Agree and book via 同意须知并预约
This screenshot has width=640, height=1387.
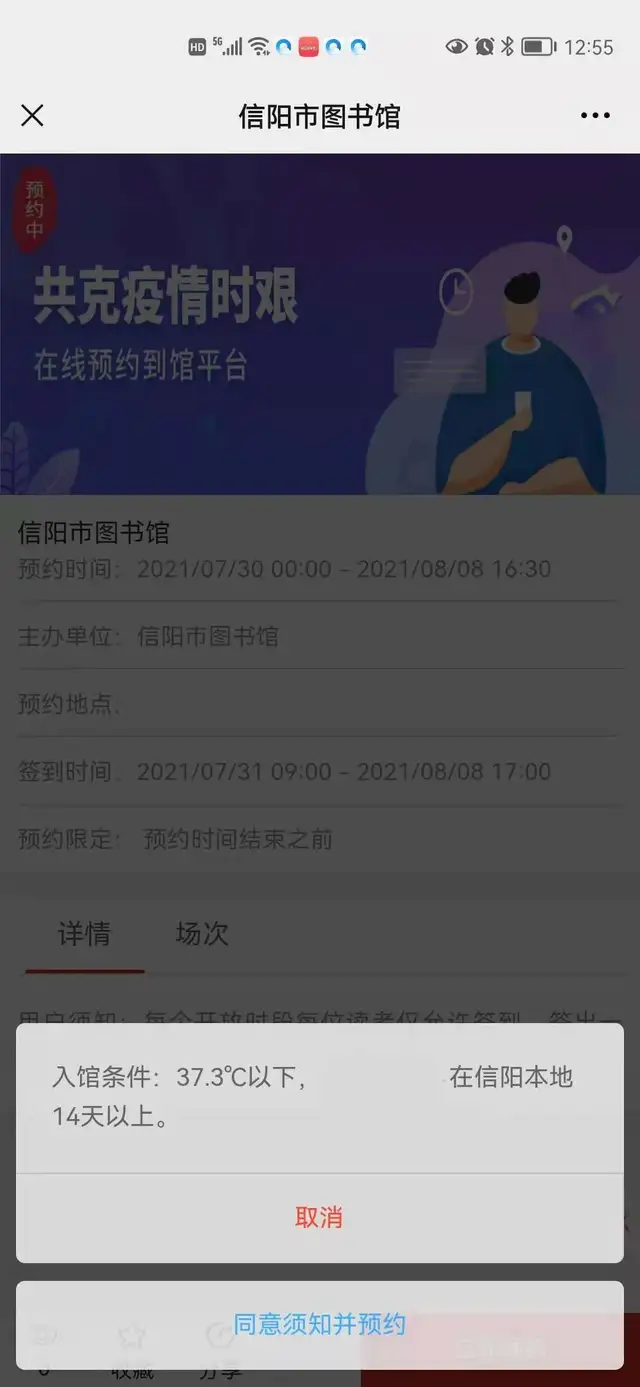319,1325
